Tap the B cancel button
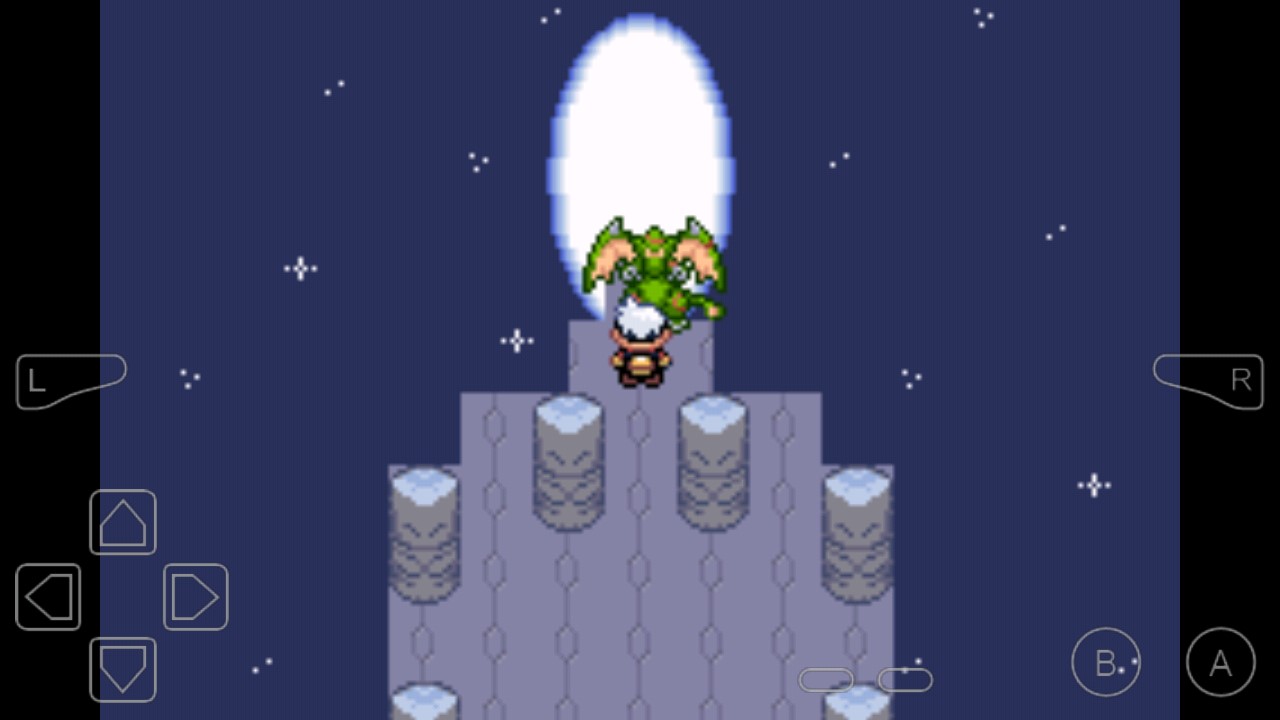 [1106, 662]
